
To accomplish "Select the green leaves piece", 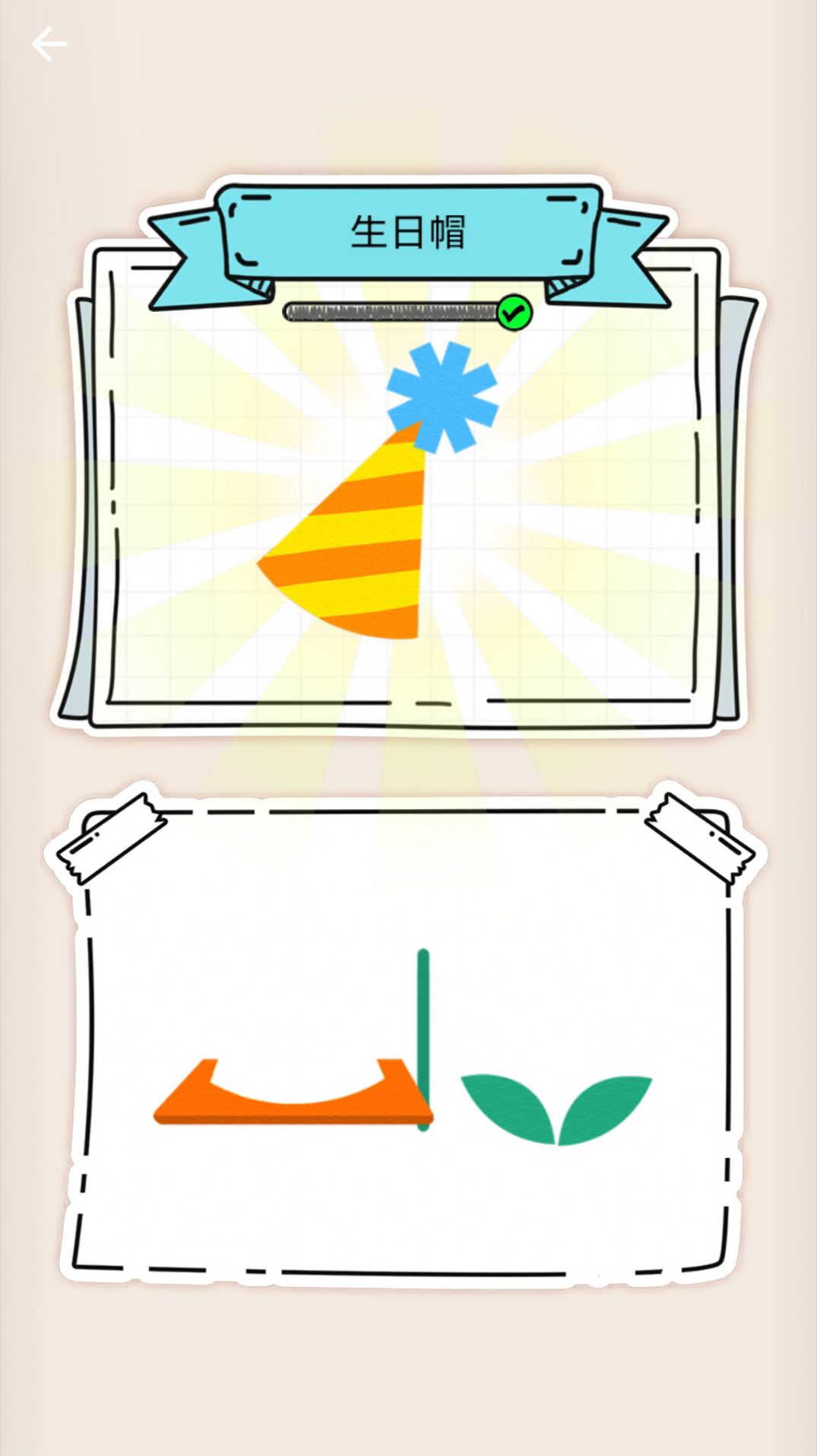I will pos(556,1107).
